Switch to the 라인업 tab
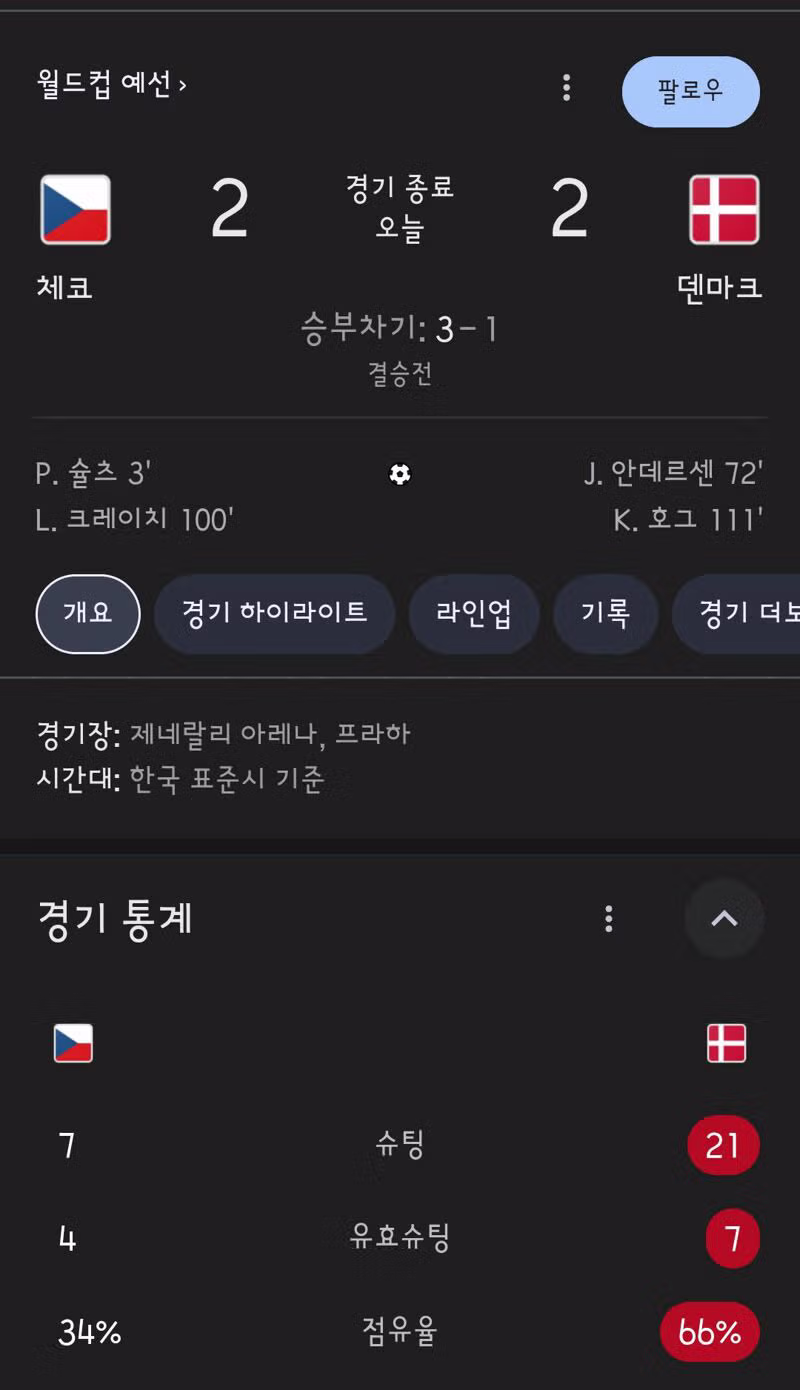800x1390 pixels. click(x=474, y=614)
